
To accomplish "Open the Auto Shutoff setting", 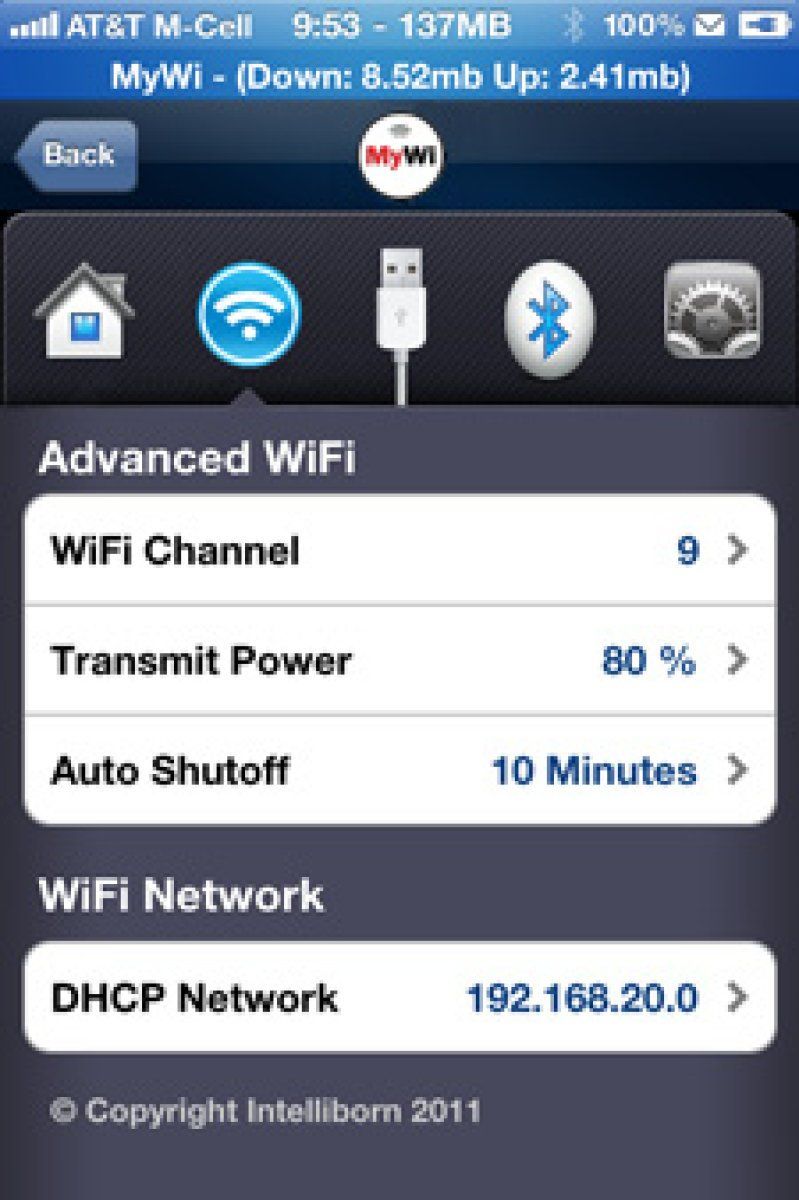I will [399, 770].
